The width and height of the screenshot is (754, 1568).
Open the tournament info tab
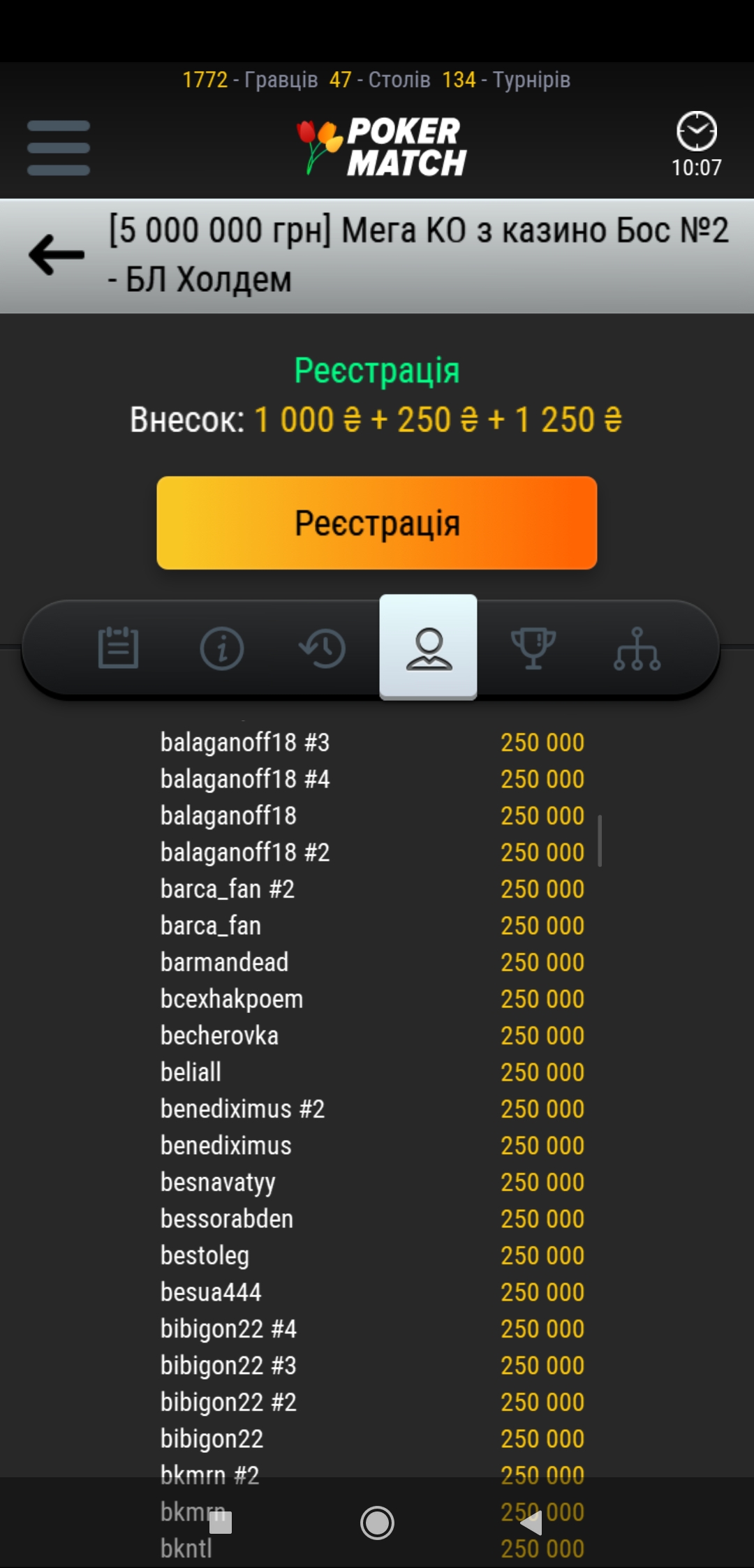pyautogui.click(x=222, y=648)
